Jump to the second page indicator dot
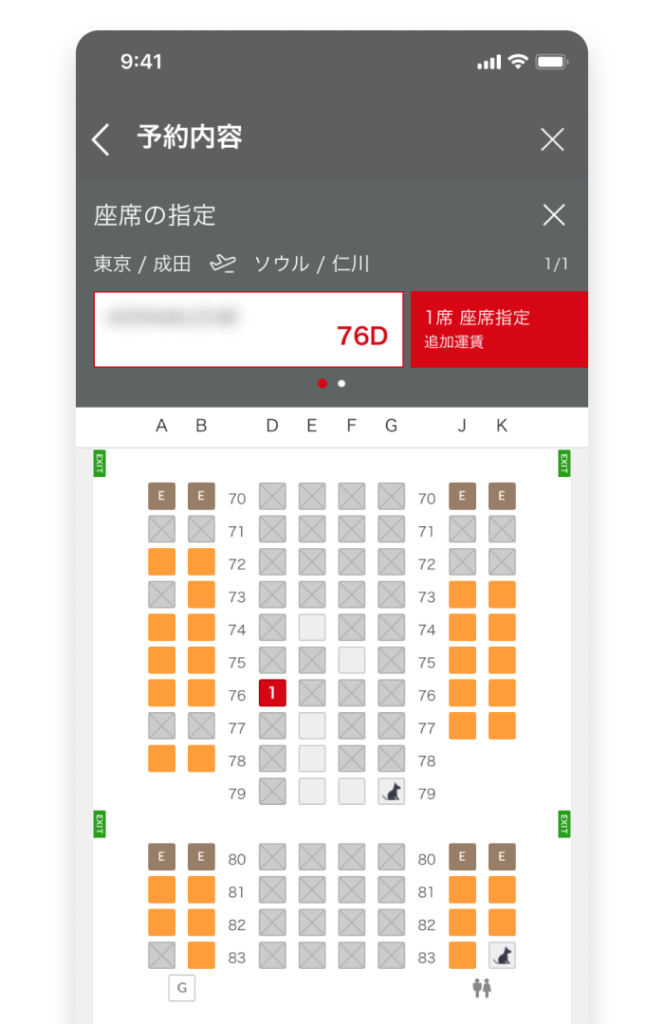Image resolution: width=664 pixels, height=1024 pixels. 342,383
